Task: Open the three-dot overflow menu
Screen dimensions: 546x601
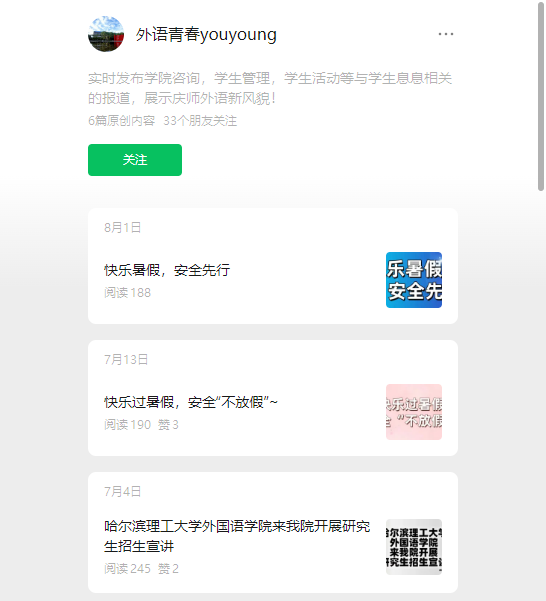Action: pos(446,34)
